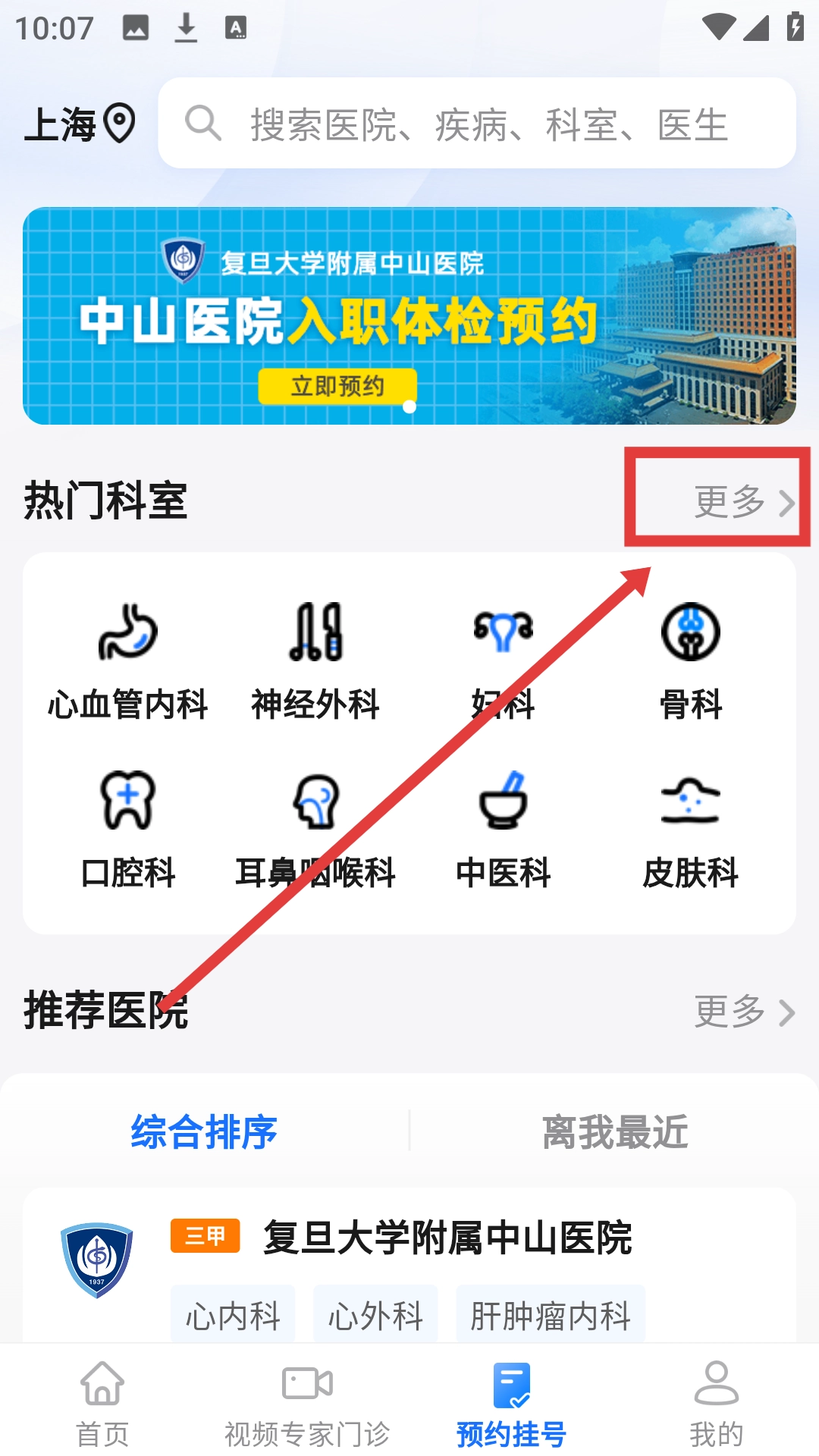The width and height of the screenshot is (819, 1456).
Task: Switch to the 离我最近 tab
Action: coord(615,1131)
